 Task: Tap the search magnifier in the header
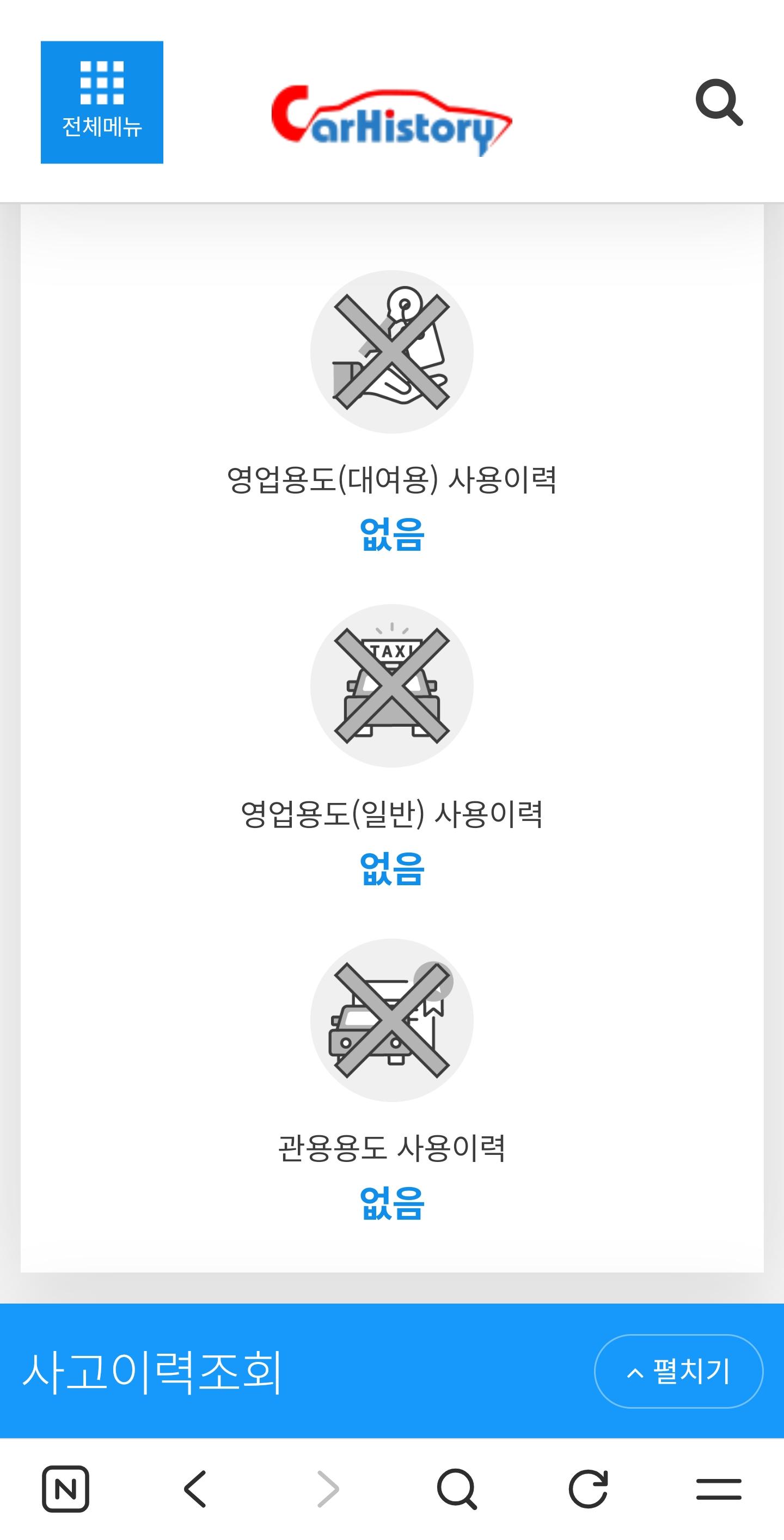click(x=719, y=102)
